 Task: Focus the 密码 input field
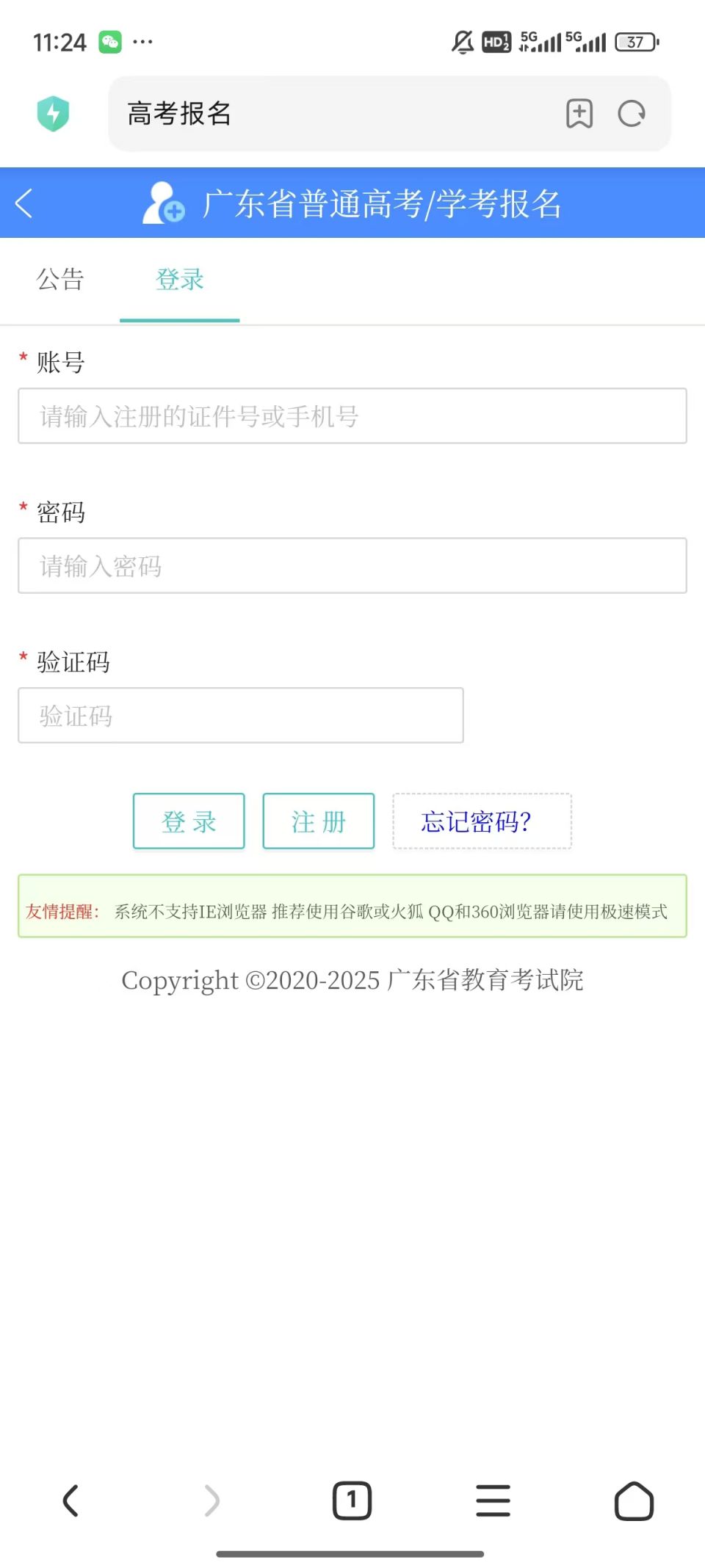352,566
